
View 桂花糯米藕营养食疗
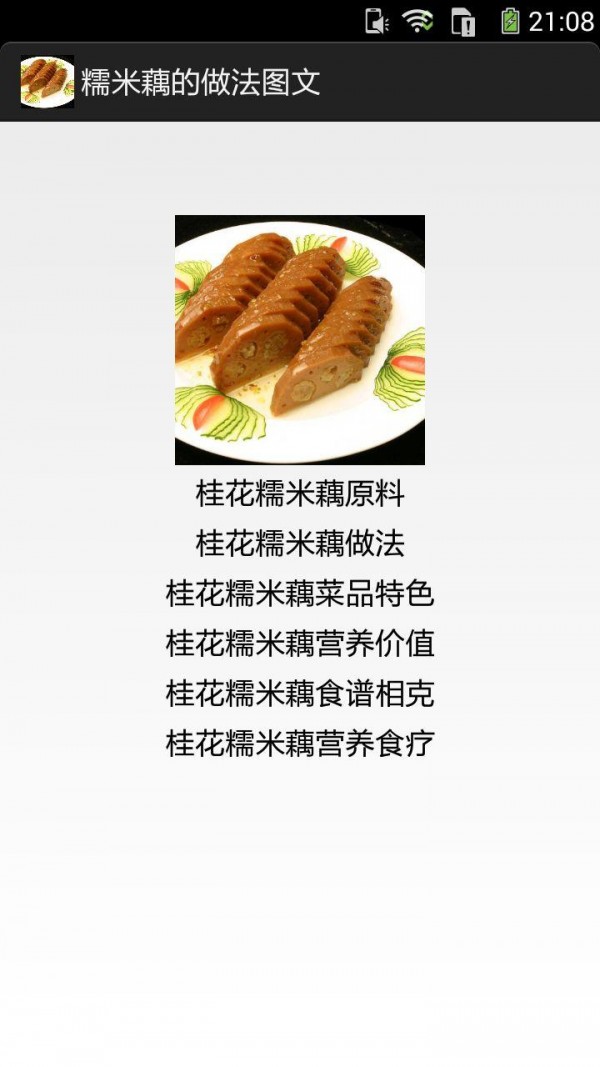tap(300, 743)
